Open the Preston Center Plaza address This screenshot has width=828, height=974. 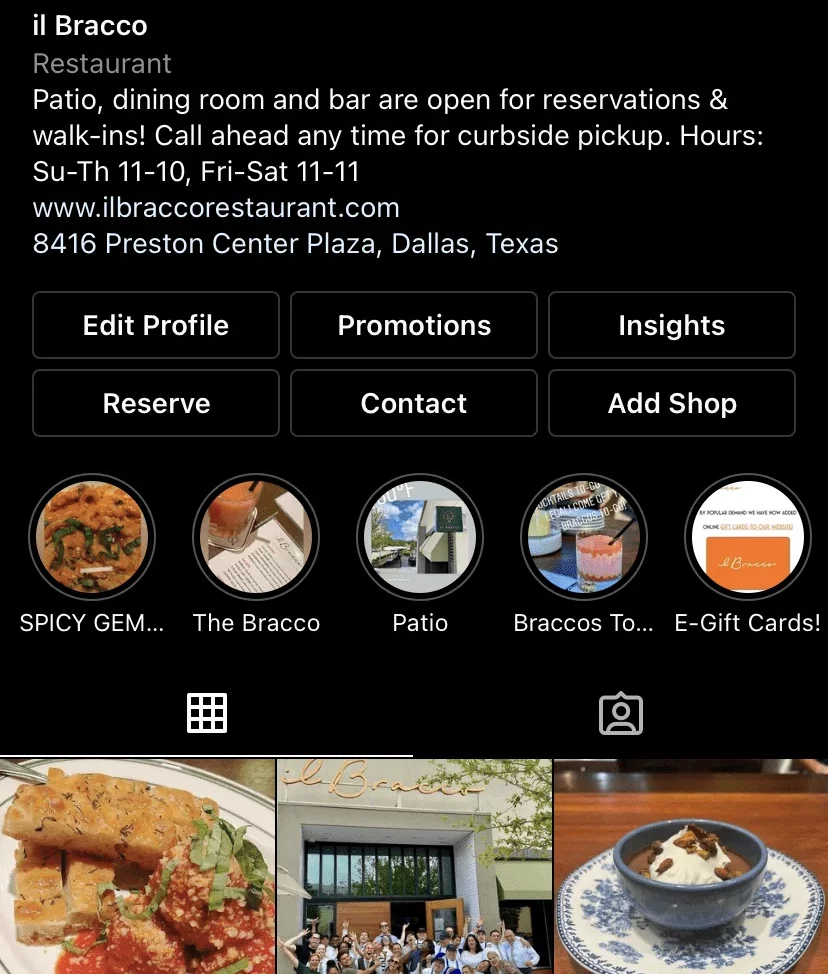coord(295,244)
